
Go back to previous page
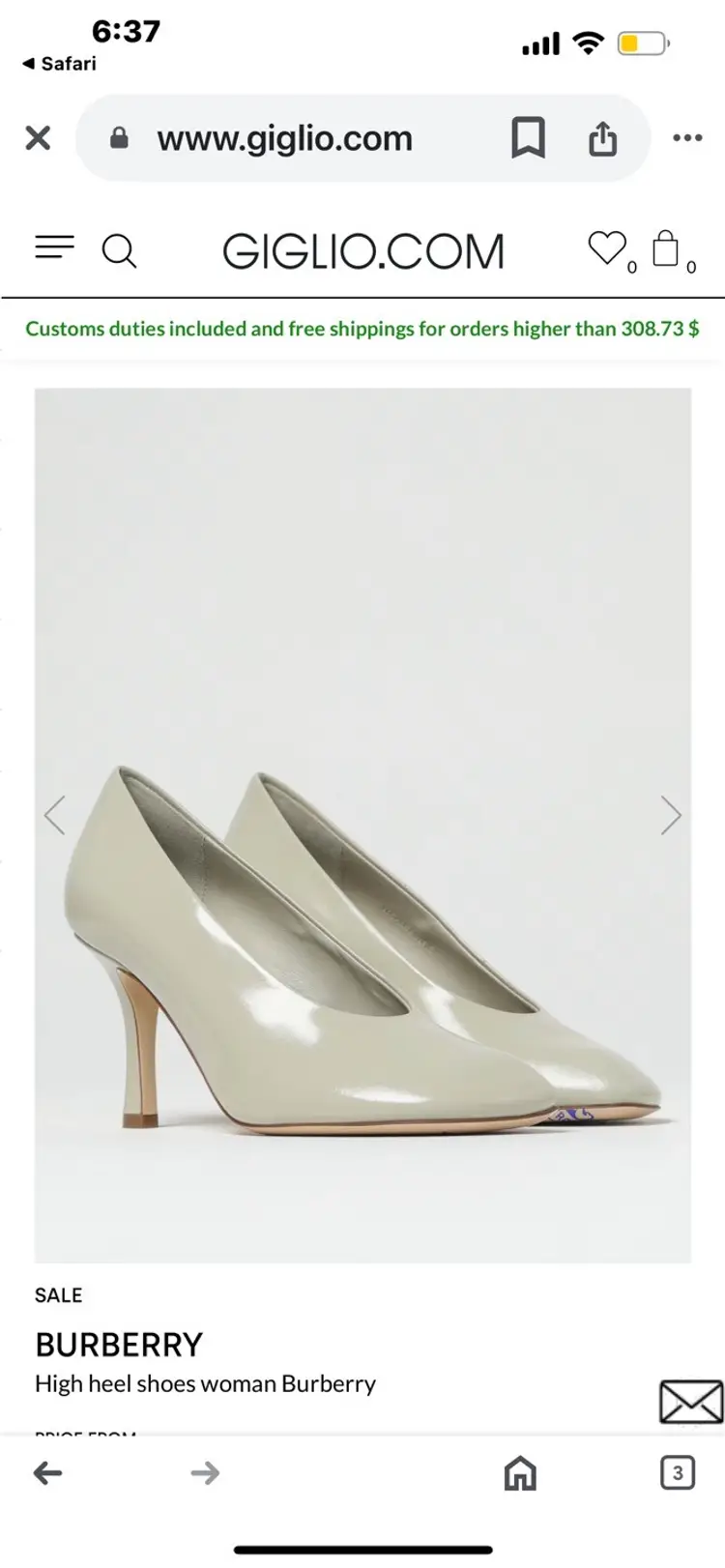point(47,1473)
